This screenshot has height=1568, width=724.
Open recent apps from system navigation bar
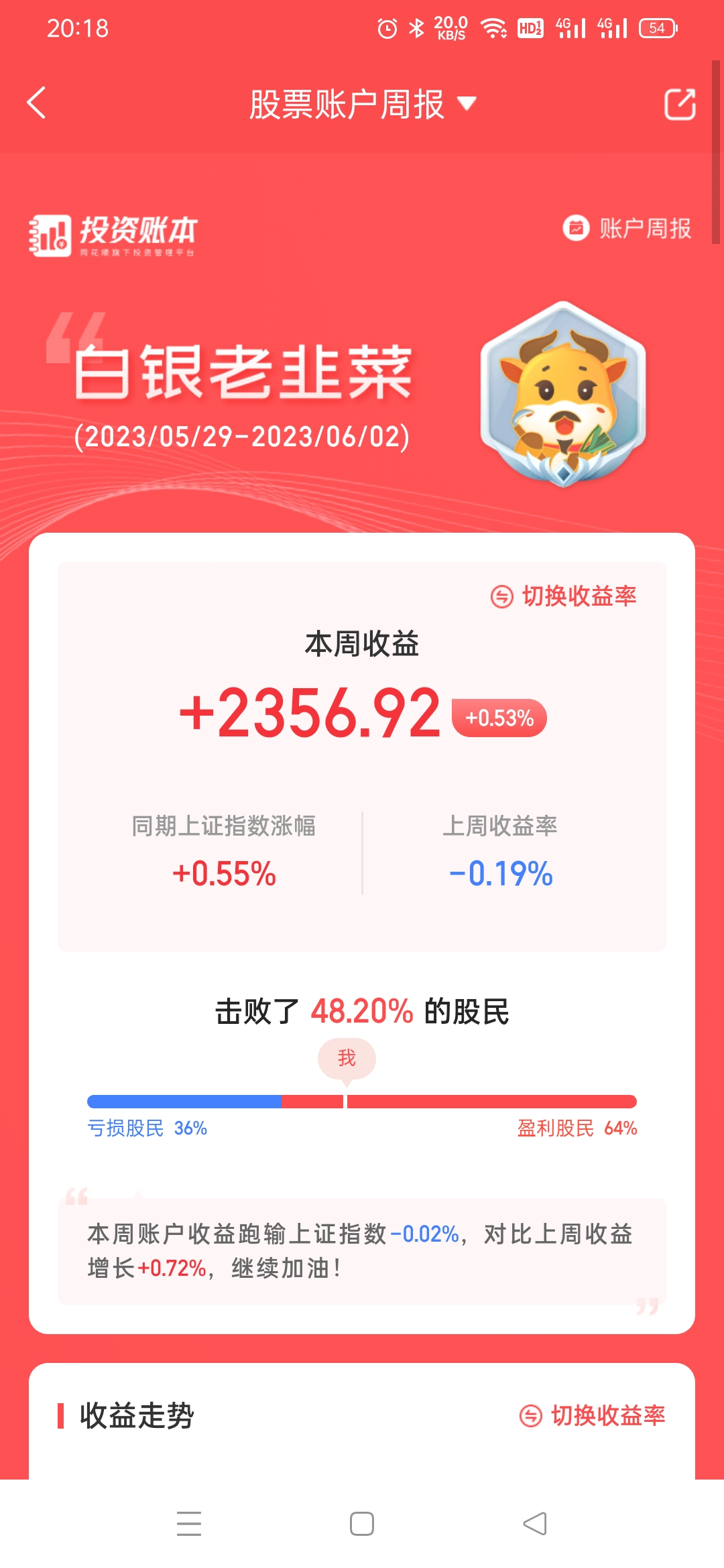189,1523
